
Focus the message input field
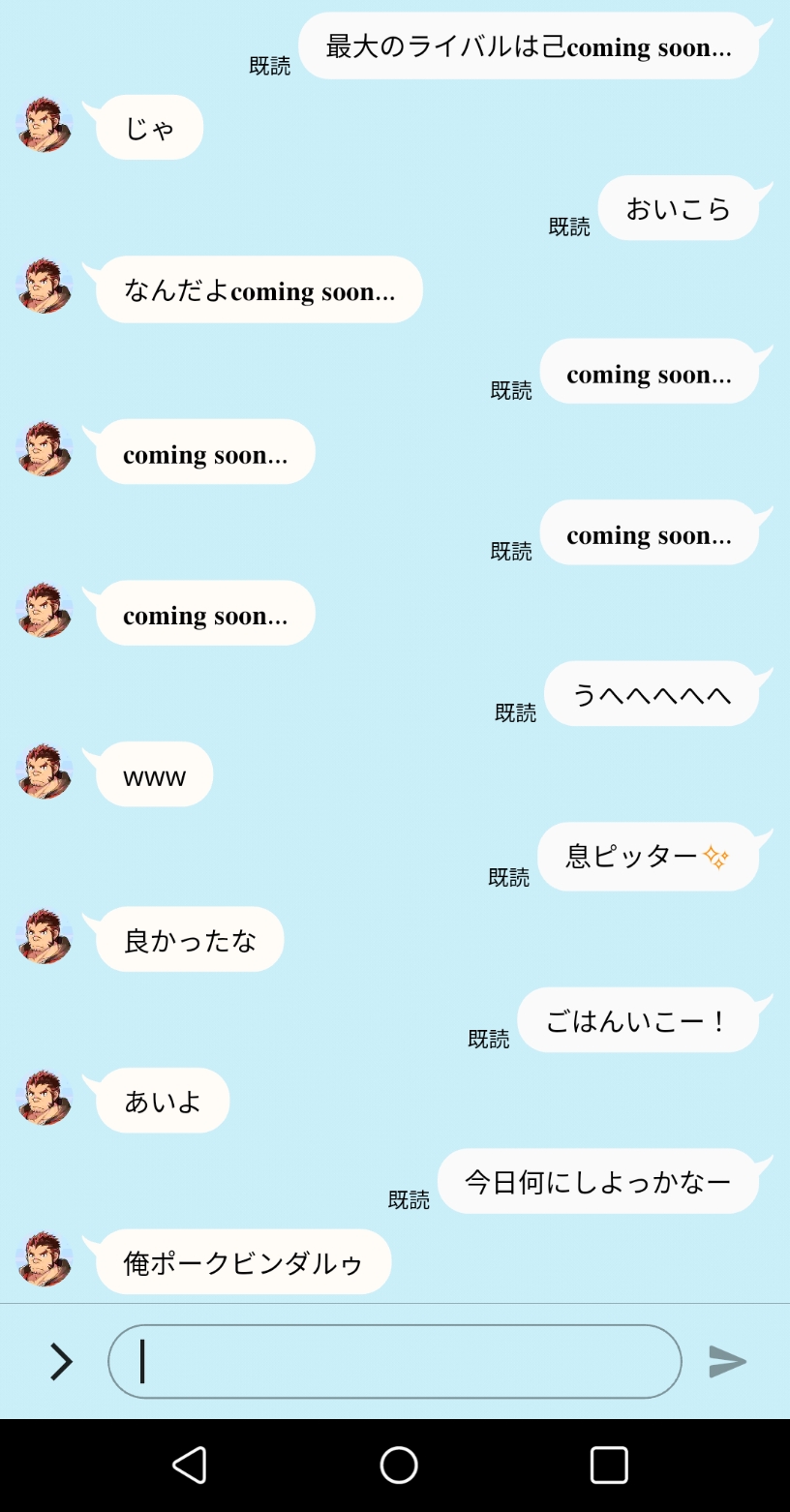pos(394,1361)
